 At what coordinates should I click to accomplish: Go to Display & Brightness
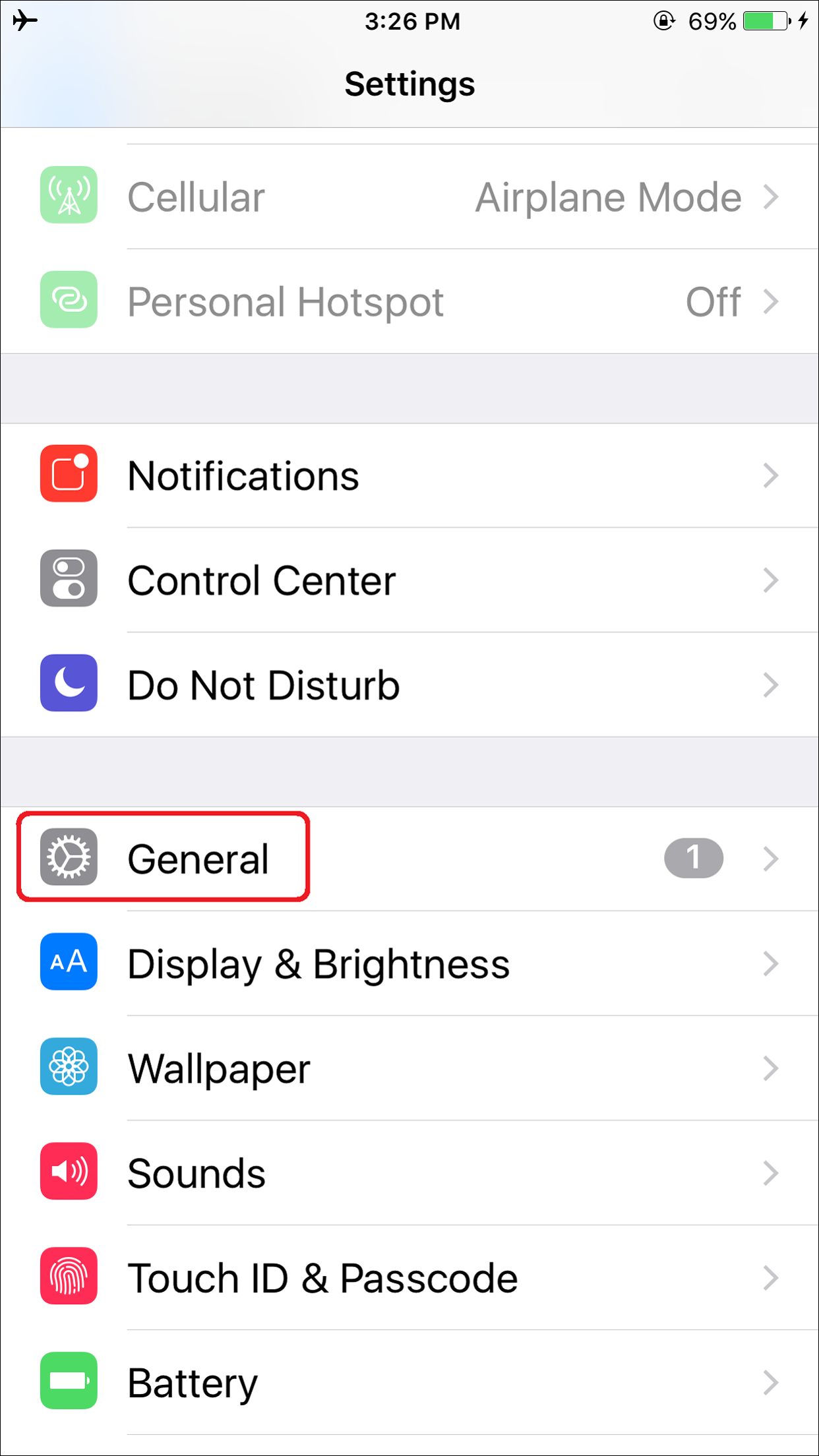click(x=409, y=963)
